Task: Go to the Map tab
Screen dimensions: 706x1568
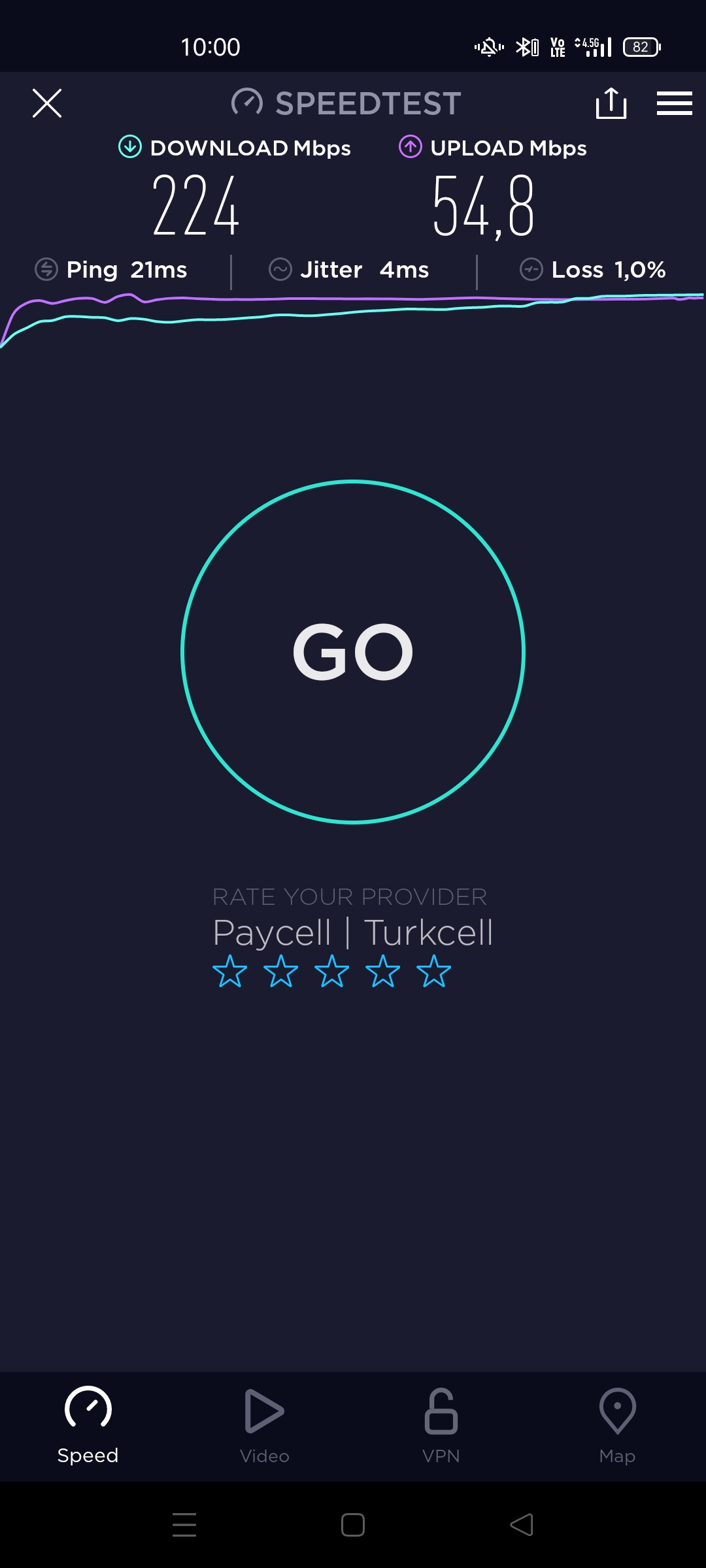Action: (x=618, y=1426)
